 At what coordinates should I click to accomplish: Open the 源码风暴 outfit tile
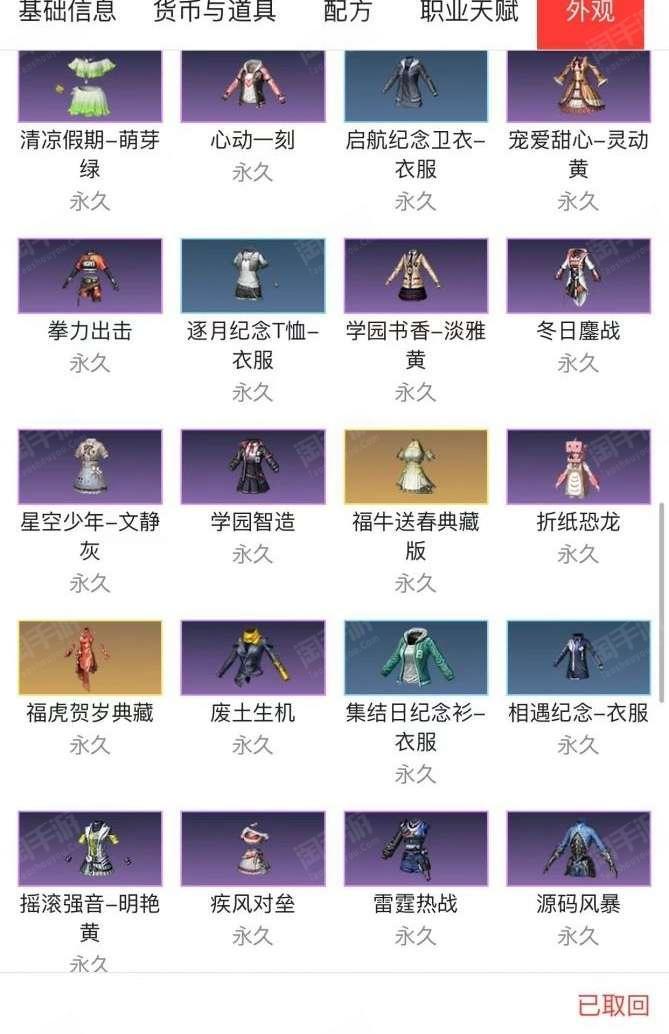click(x=578, y=849)
